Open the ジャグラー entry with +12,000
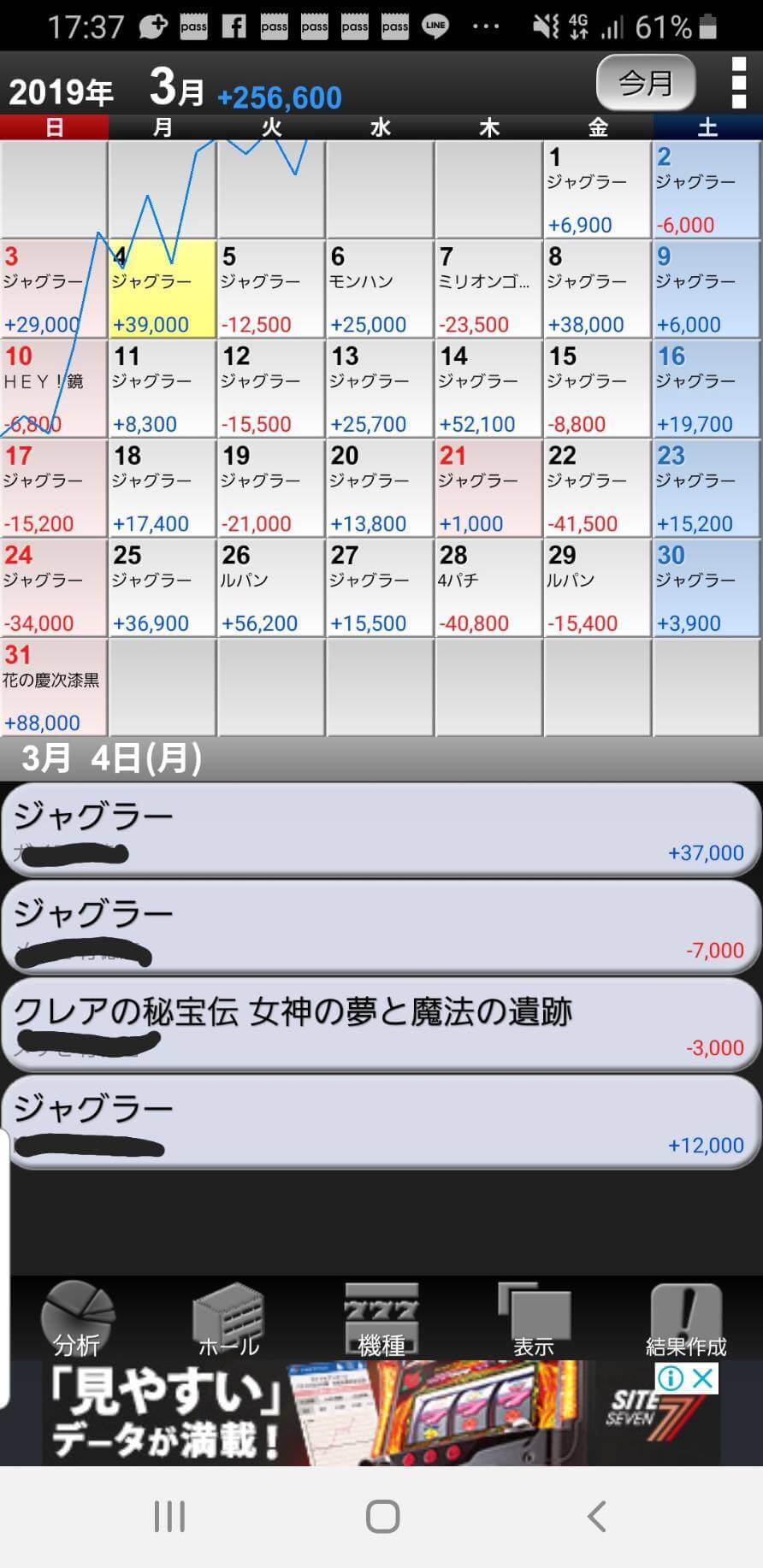 (381, 1122)
